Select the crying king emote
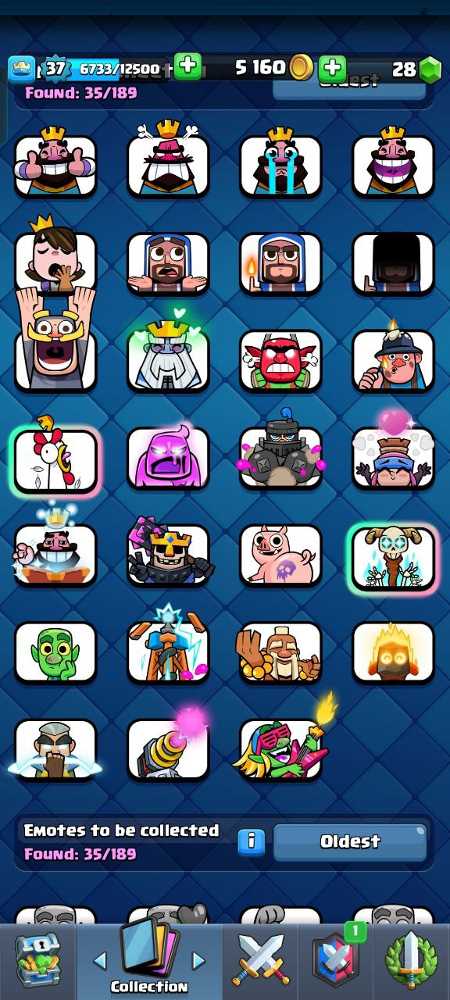 [280, 165]
